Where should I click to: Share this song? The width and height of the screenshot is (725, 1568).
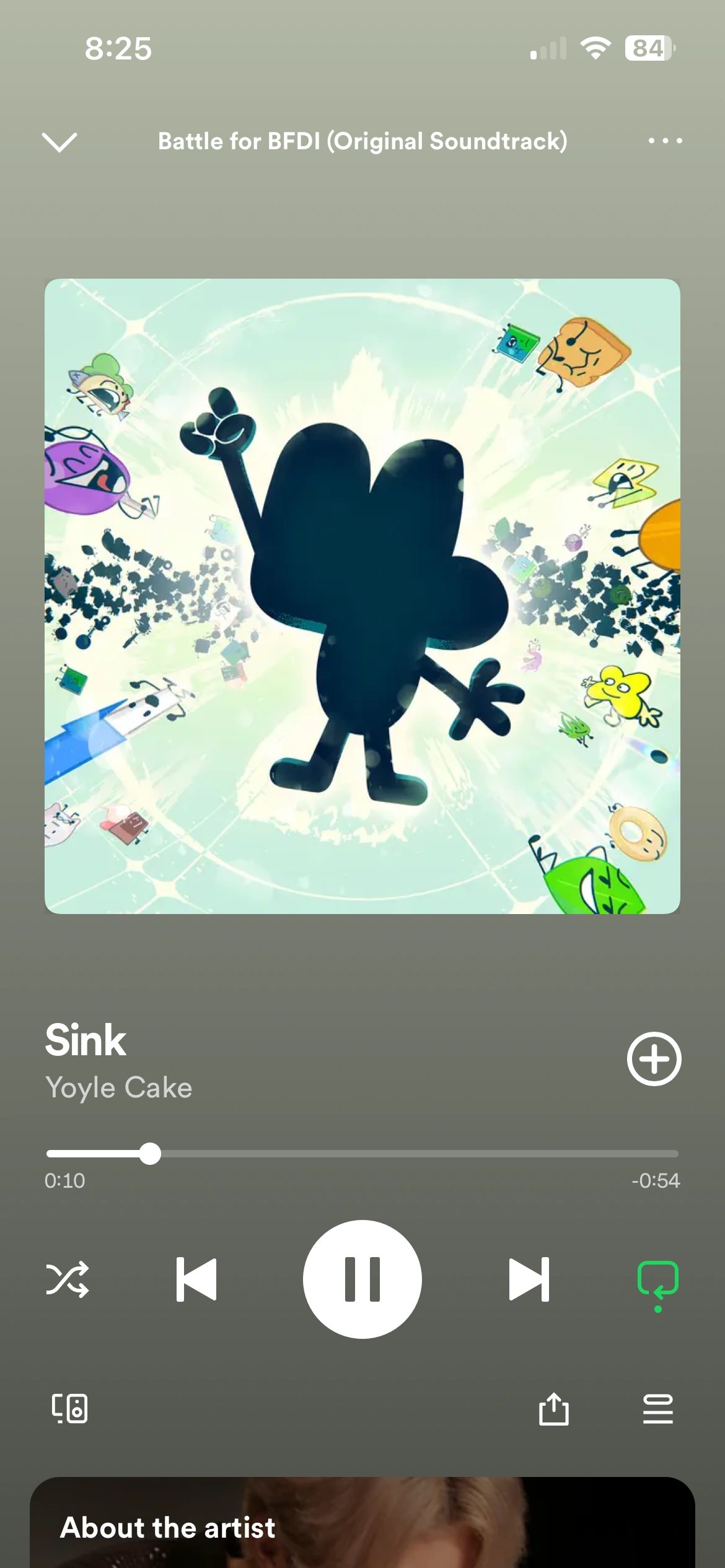(x=553, y=1409)
